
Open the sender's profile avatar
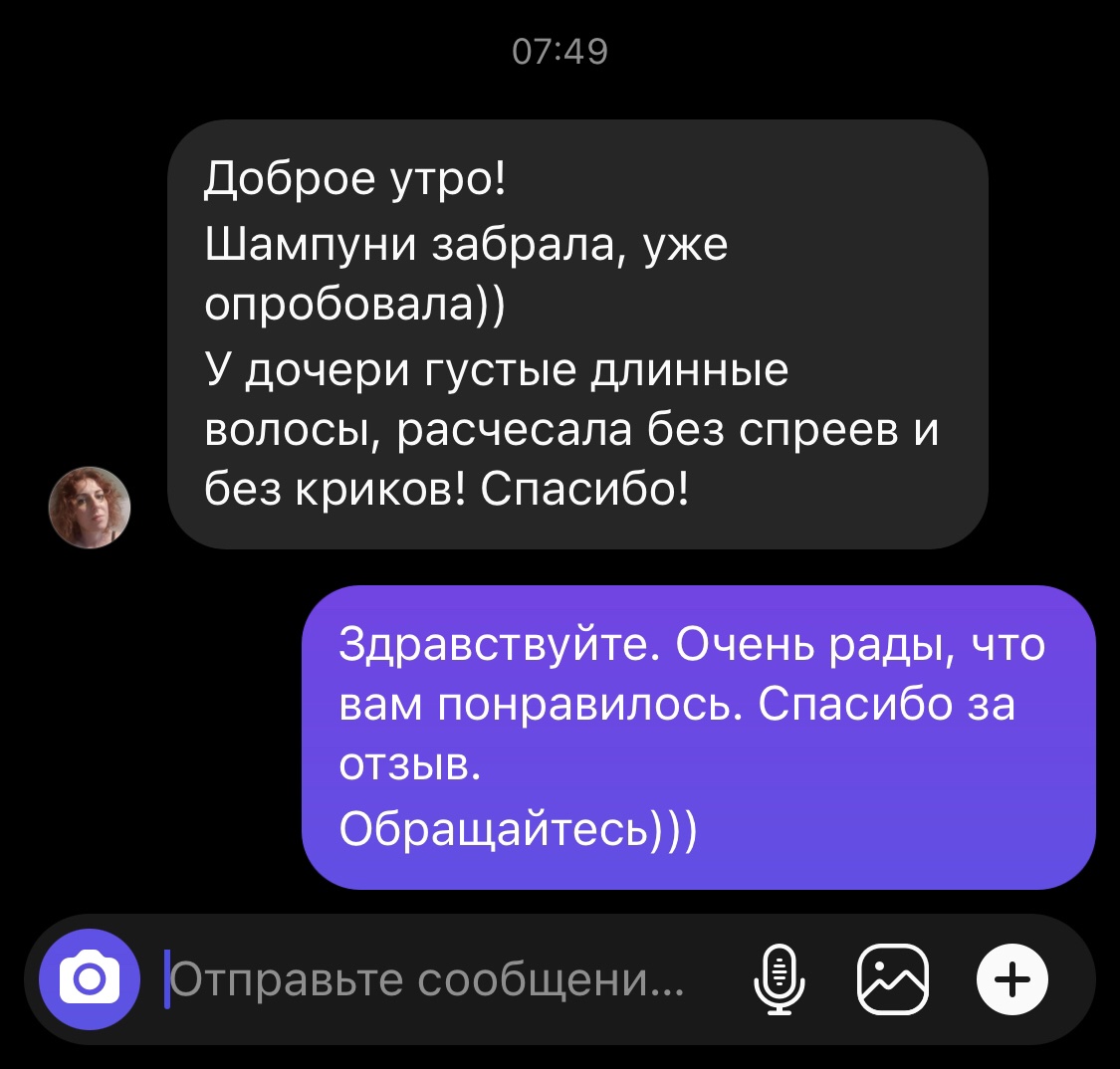tap(90, 508)
